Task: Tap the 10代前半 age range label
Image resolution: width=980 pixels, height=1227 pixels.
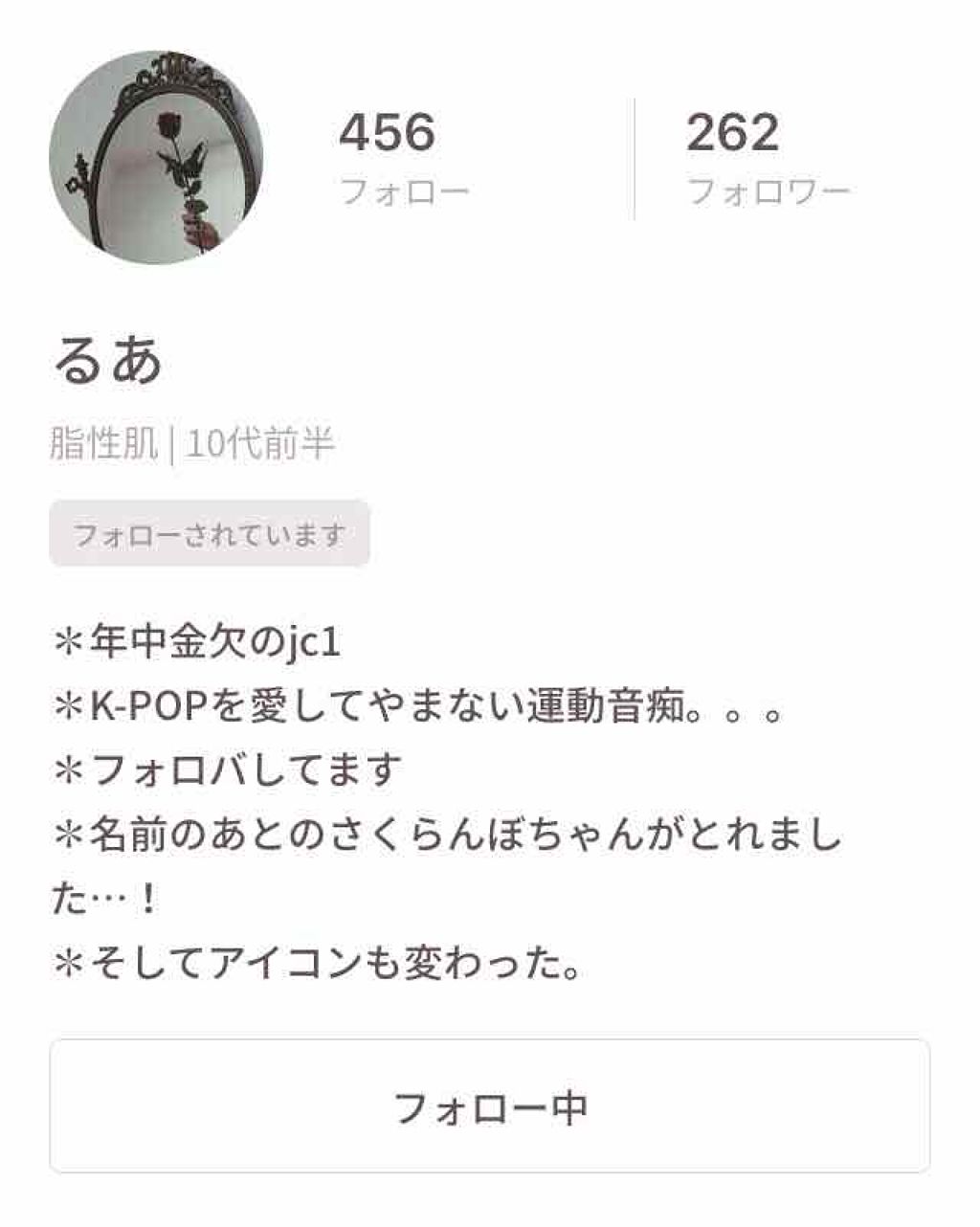Action: tap(260, 442)
